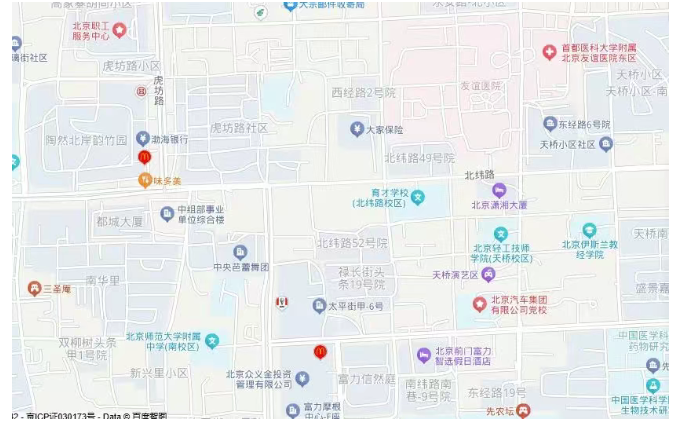682x433 pixels.
Task: Tap the 育才学校 school map point
Action: pos(418,197)
